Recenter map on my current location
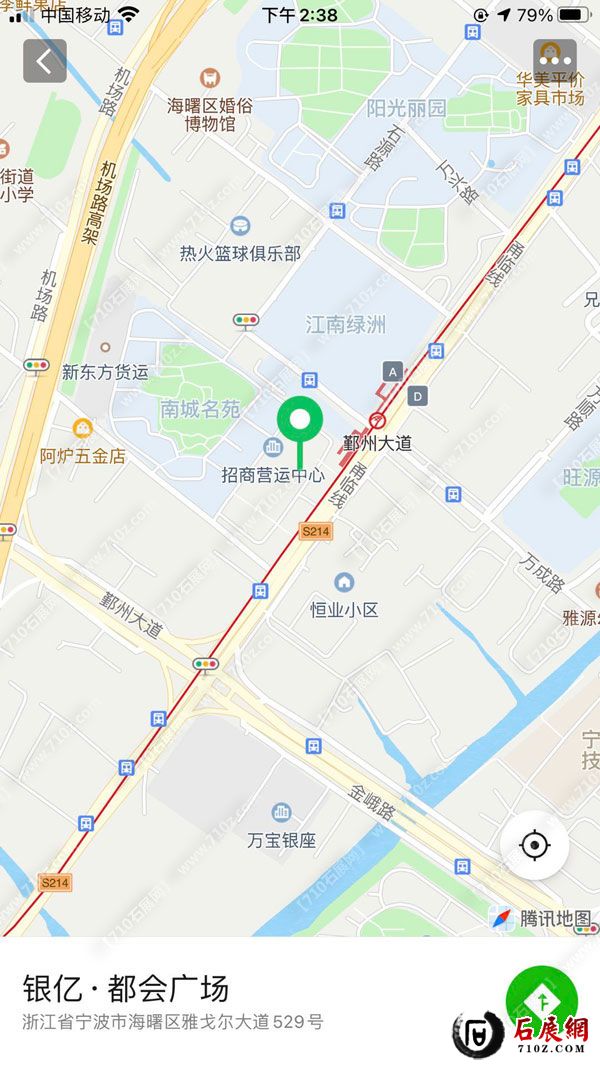The height and width of the screenshot is (1067, 600). (535, 846)
